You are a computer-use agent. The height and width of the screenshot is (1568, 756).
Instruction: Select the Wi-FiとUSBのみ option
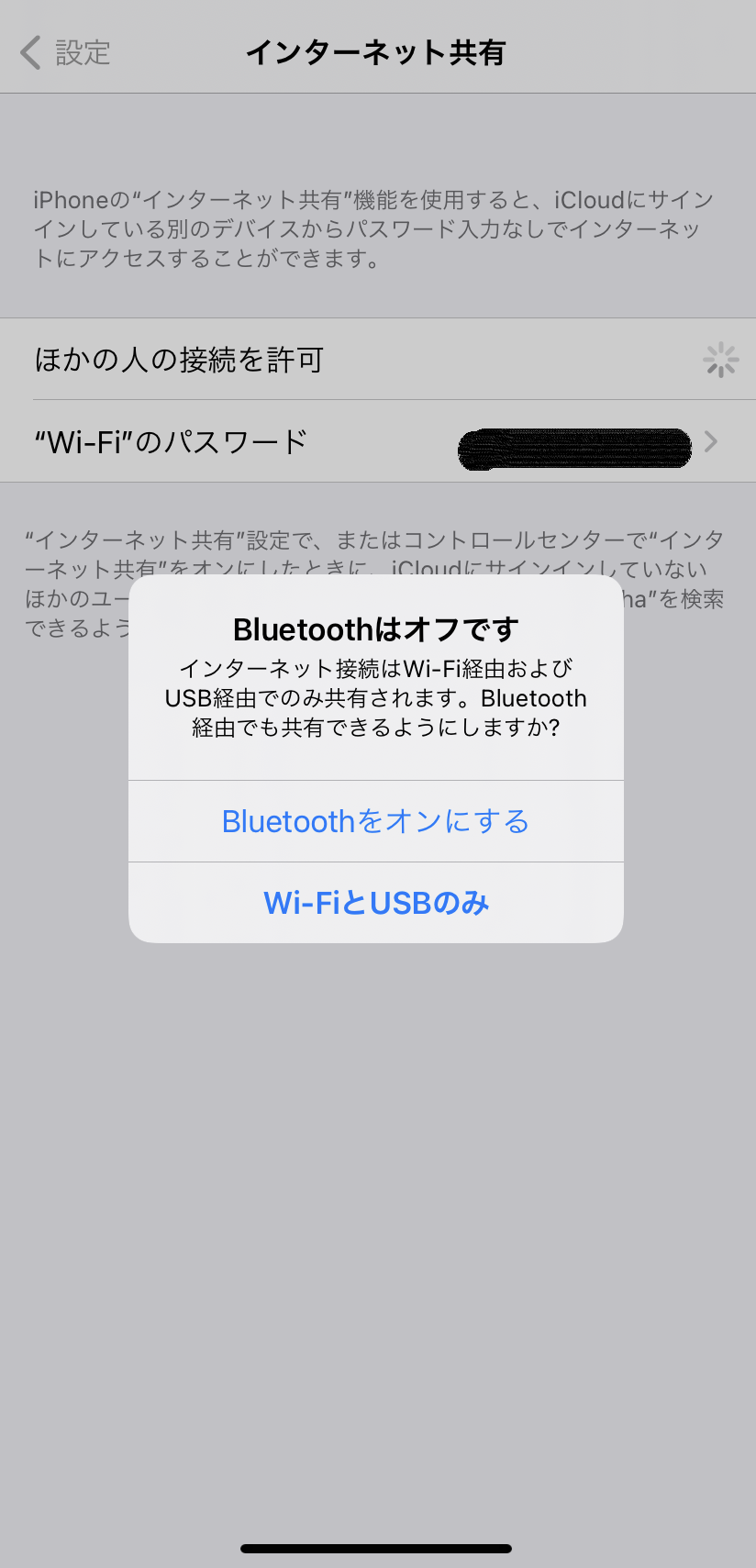(x=376, y=903)
